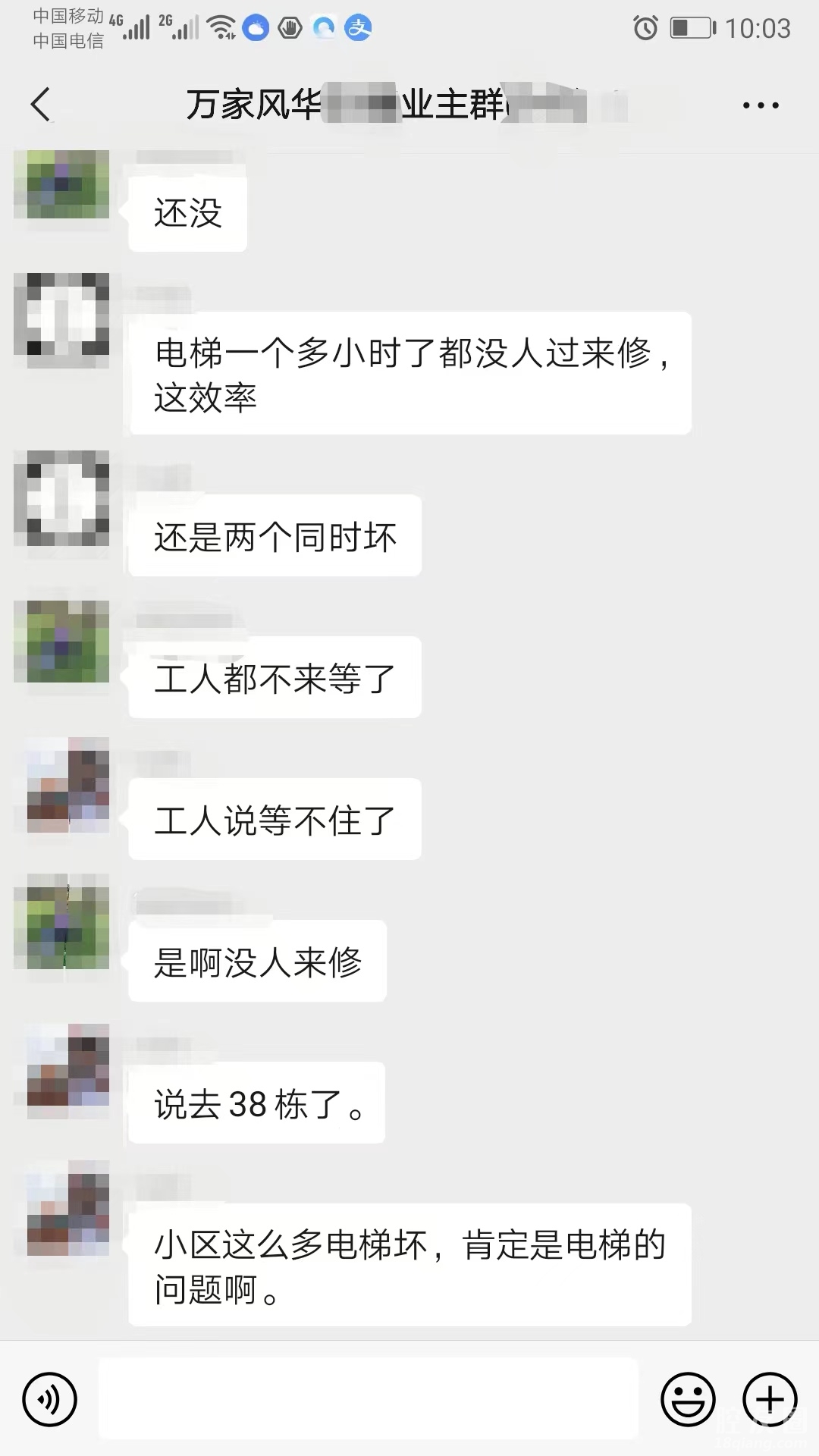Tap the message text field
The width and height of the screenshot is (819, 1456).
click(369, 1399)
